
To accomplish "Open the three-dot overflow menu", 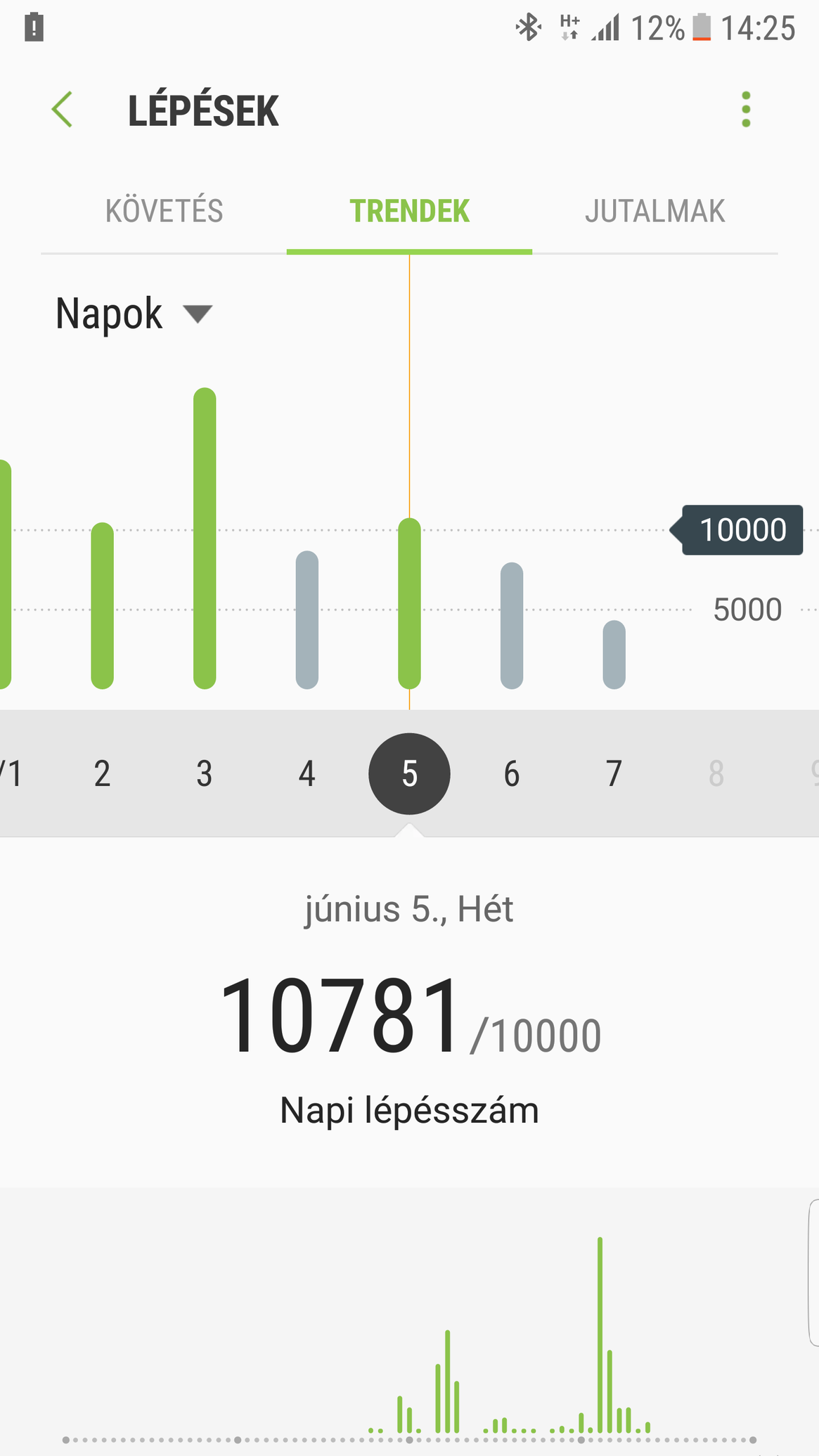I will (746, 110).
